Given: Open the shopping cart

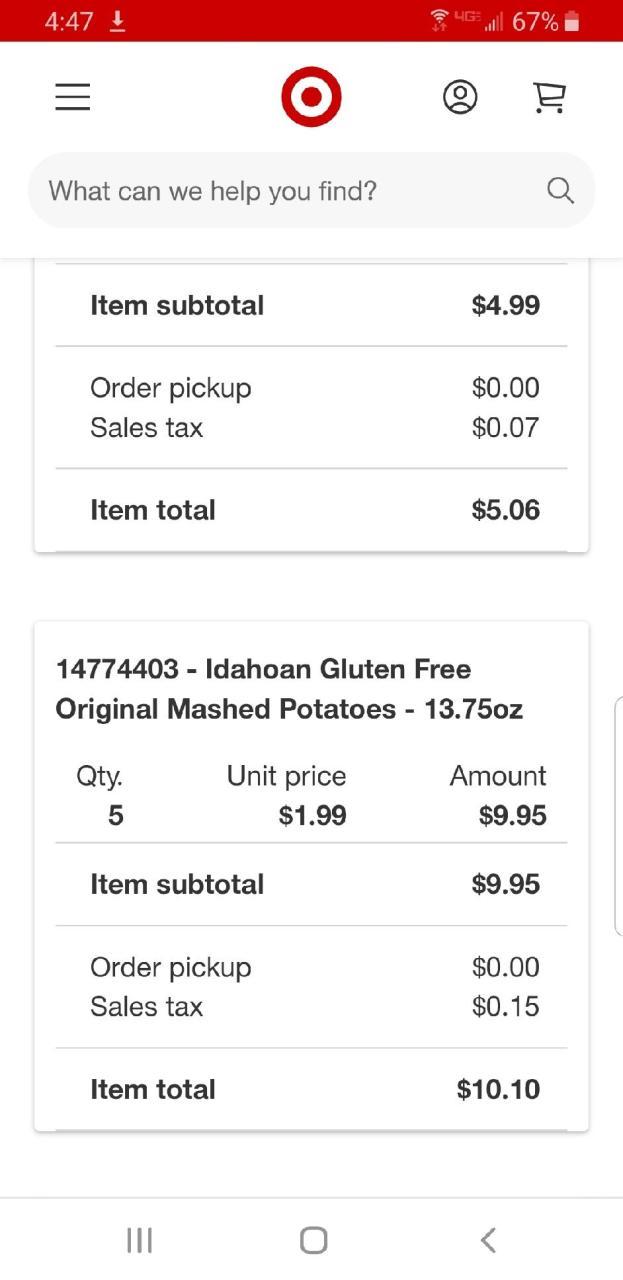Looking at the screenshot, I should [549, 96].
